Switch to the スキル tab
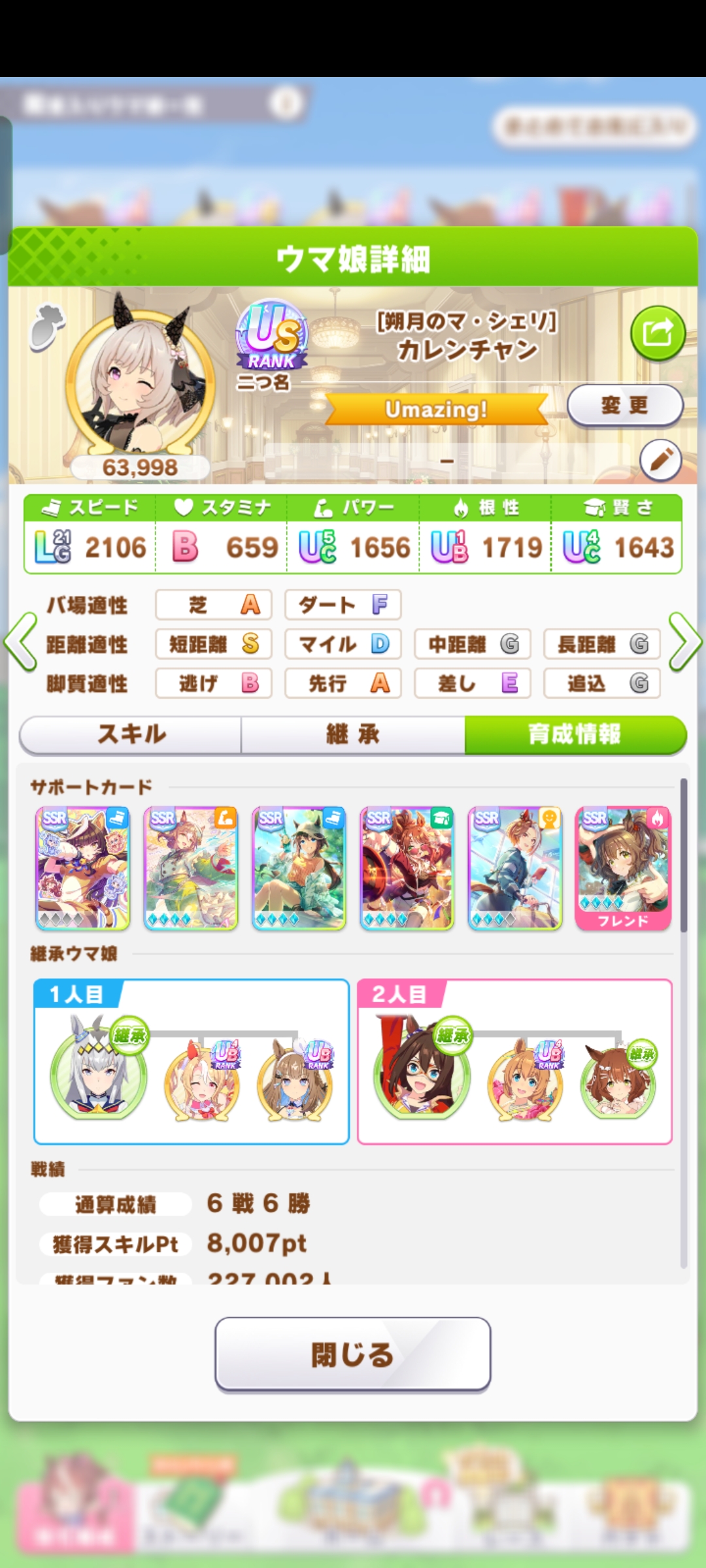The width and height of the screenshot is (706, 1568). pyautogui.click(x=131, y=734)
